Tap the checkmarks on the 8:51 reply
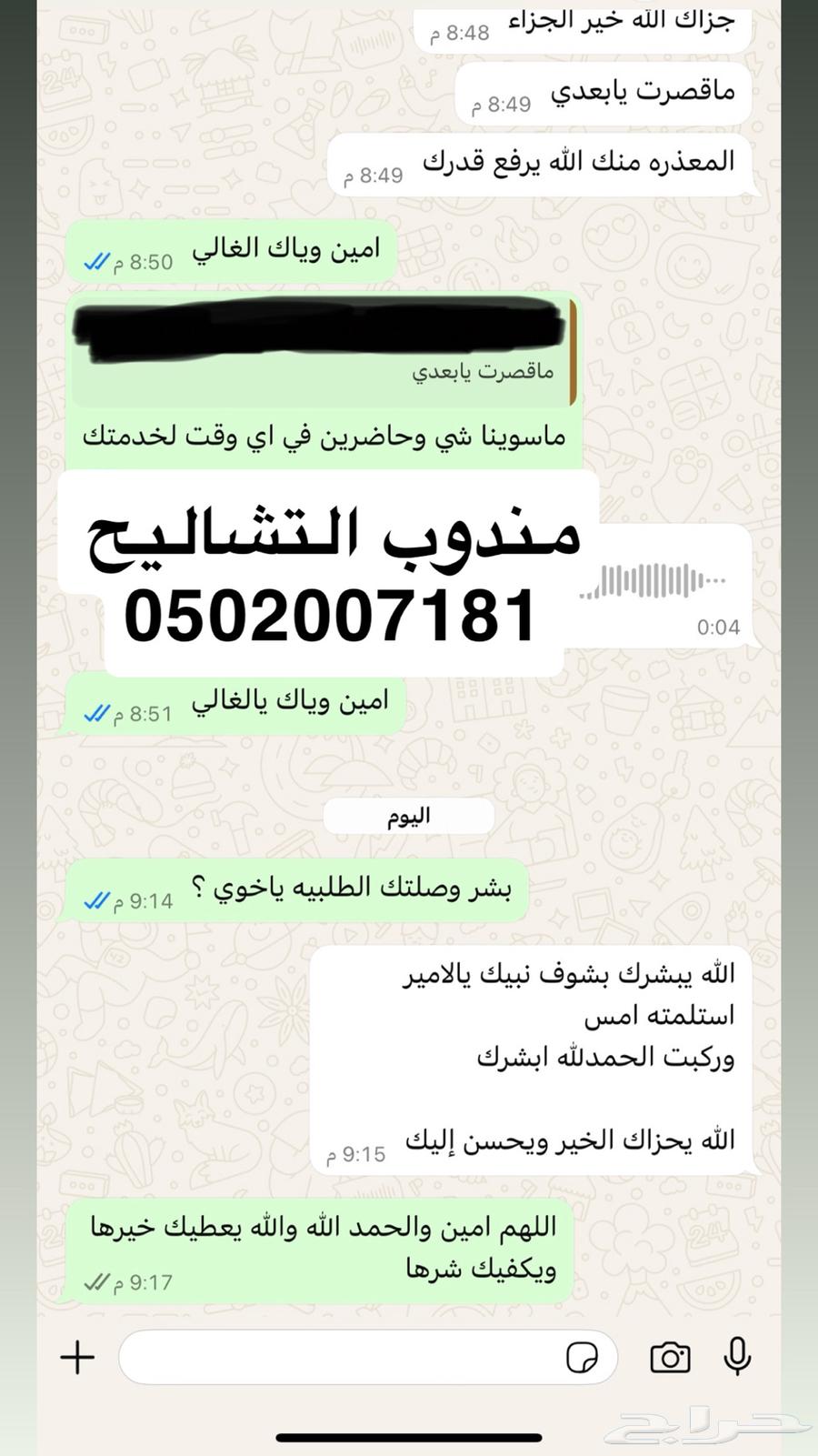This screenshot has height=1456, width=818. [x=97, y=715]
